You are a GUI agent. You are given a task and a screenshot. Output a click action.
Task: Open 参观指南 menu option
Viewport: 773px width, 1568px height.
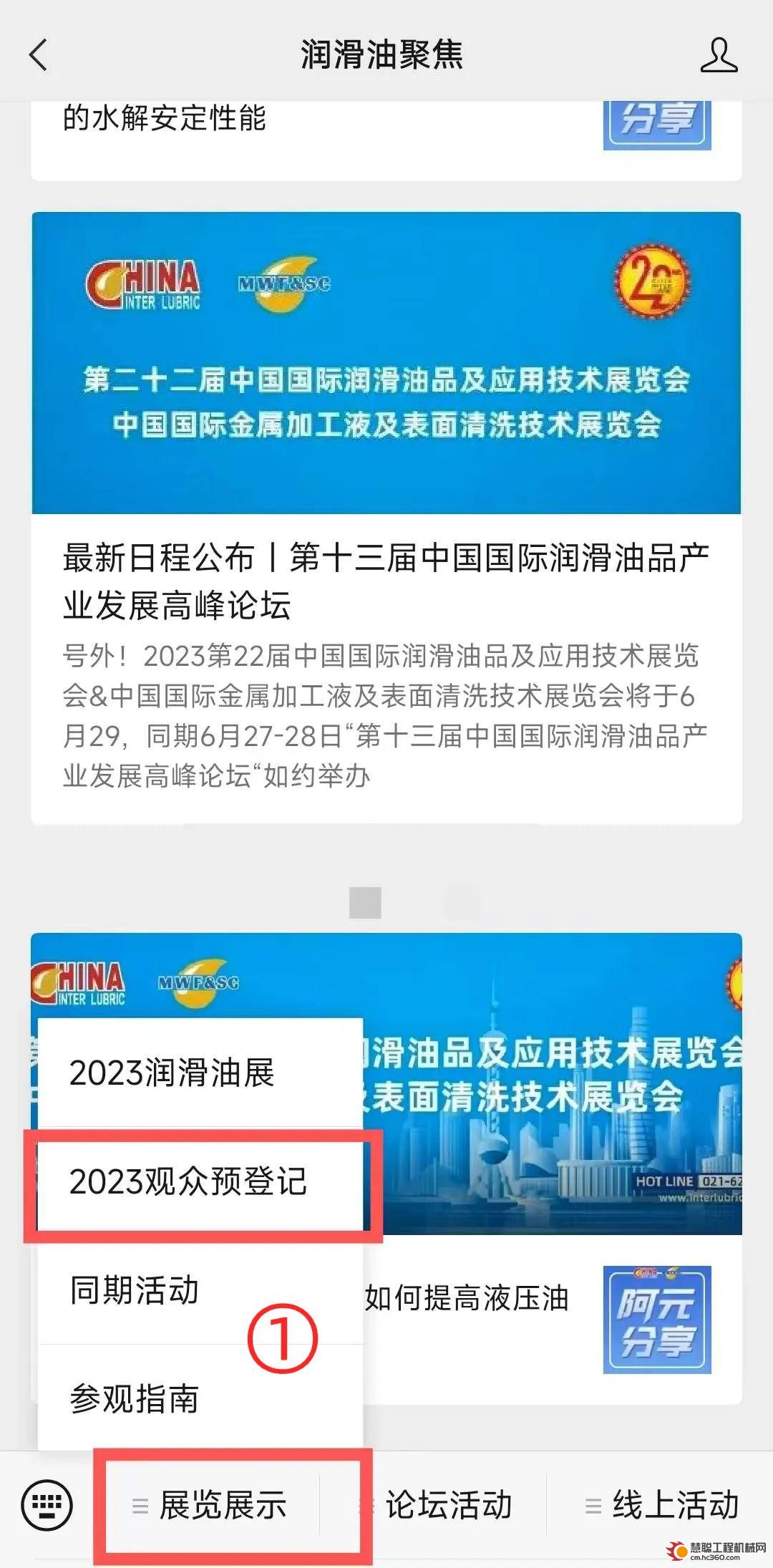coord(135,1399)
